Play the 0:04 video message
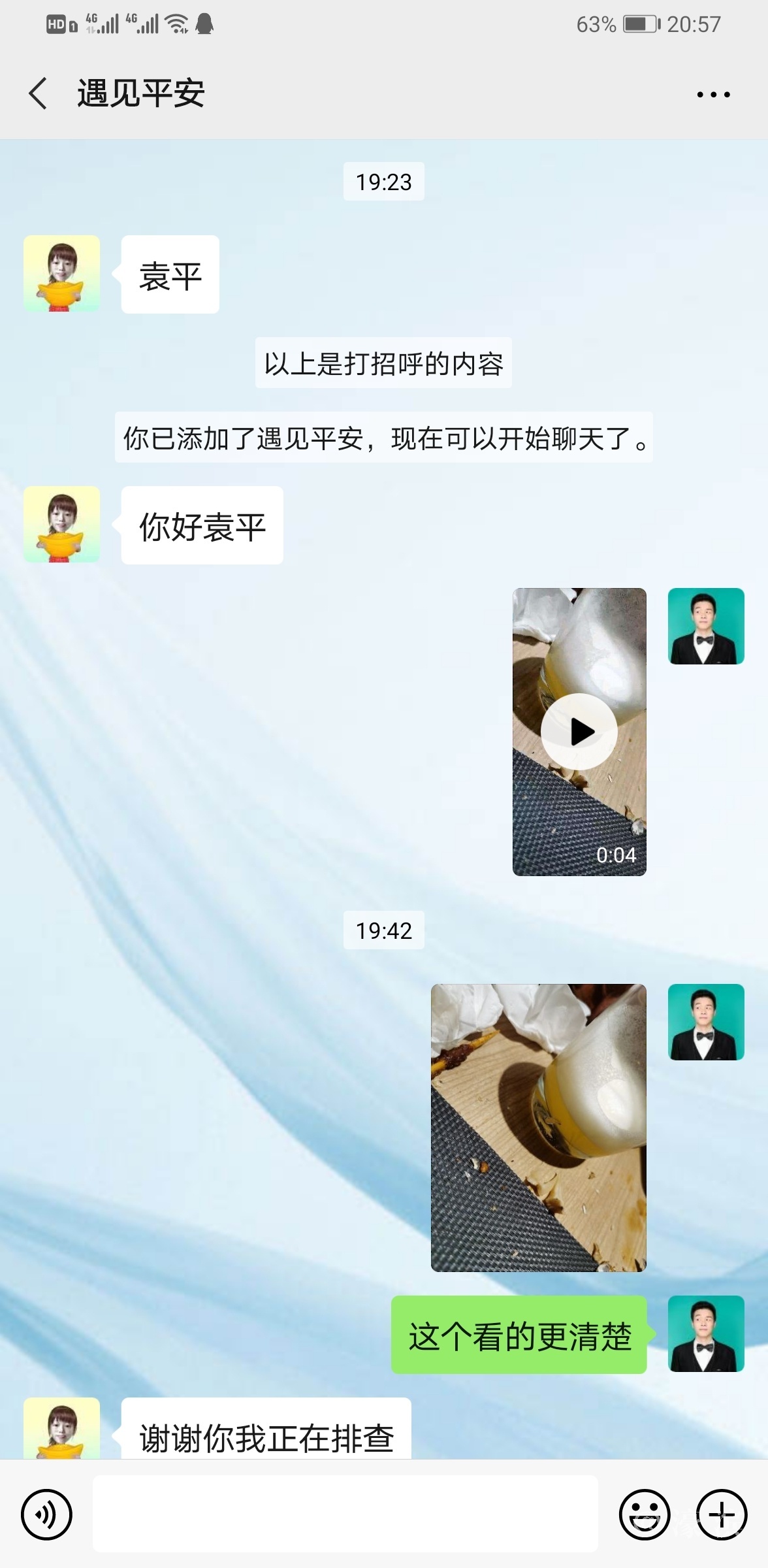This screenshot has height=1568, width=768. [x=579, y=732]
